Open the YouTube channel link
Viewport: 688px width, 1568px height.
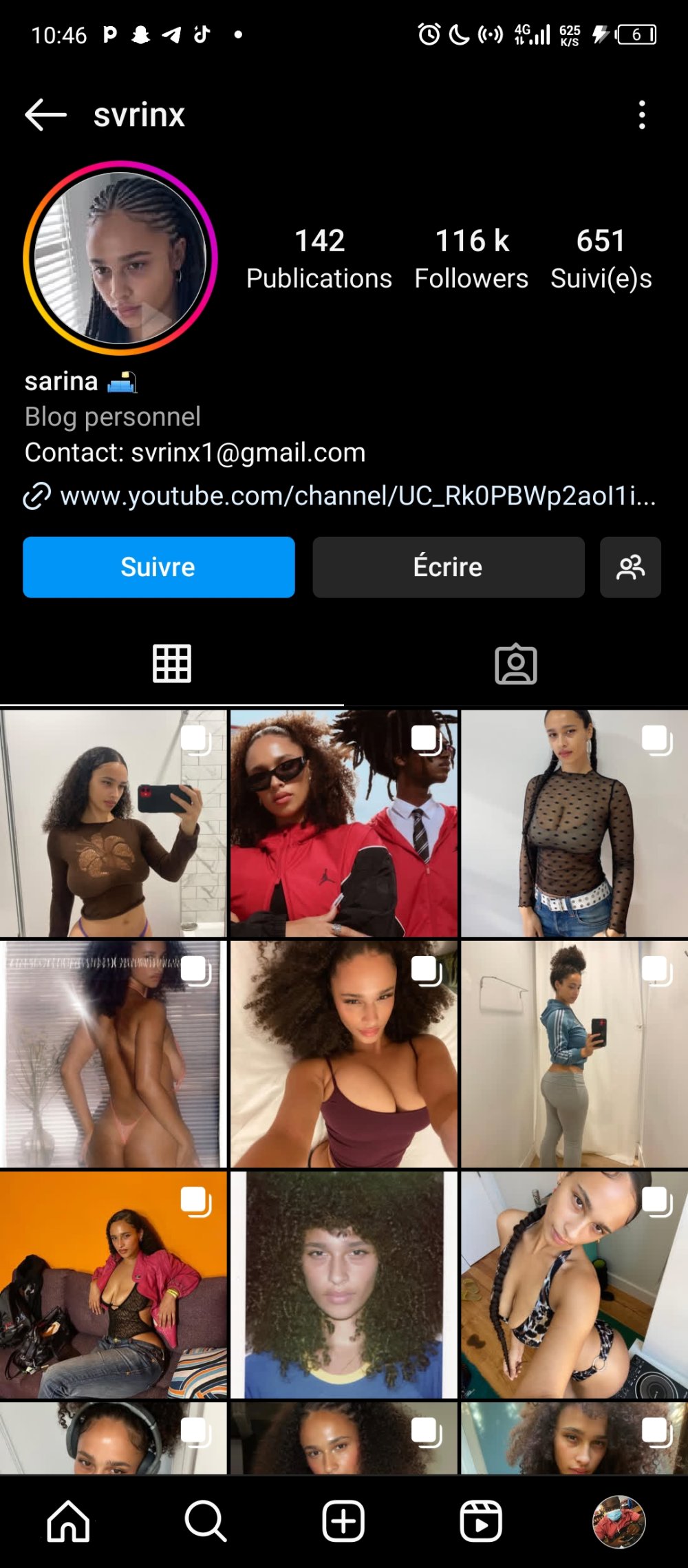(x=358, y=496)
